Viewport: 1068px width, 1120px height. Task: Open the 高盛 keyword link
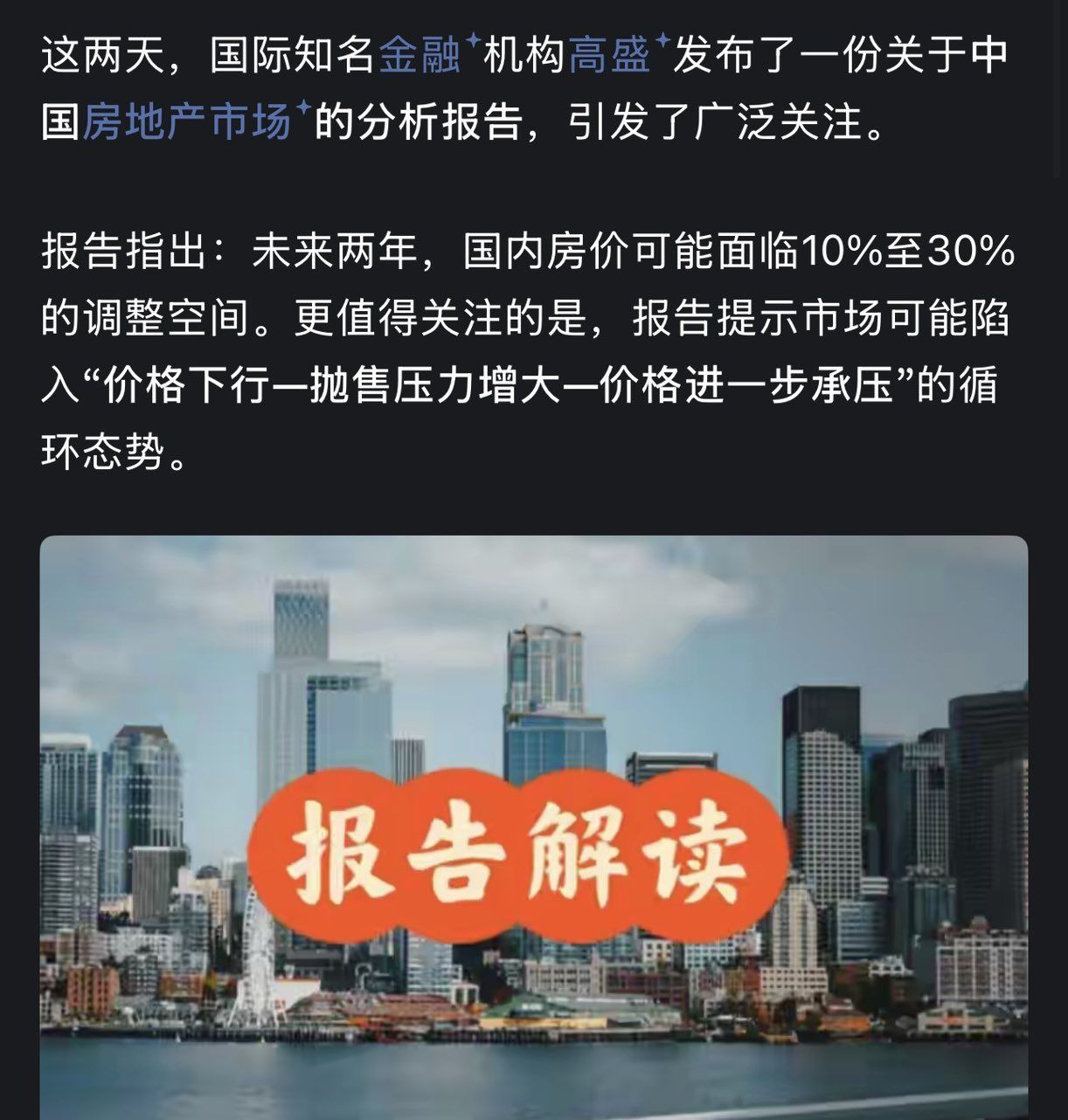click(x=610, y=55)
